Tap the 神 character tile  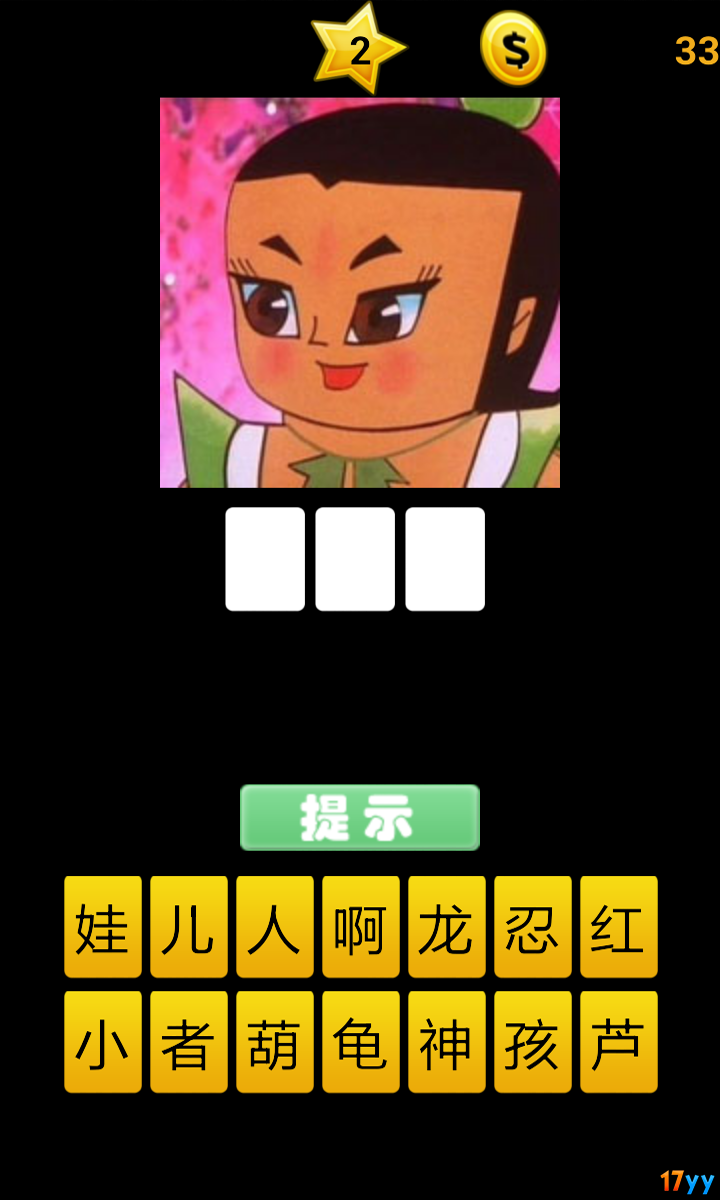pos(447,1042)
